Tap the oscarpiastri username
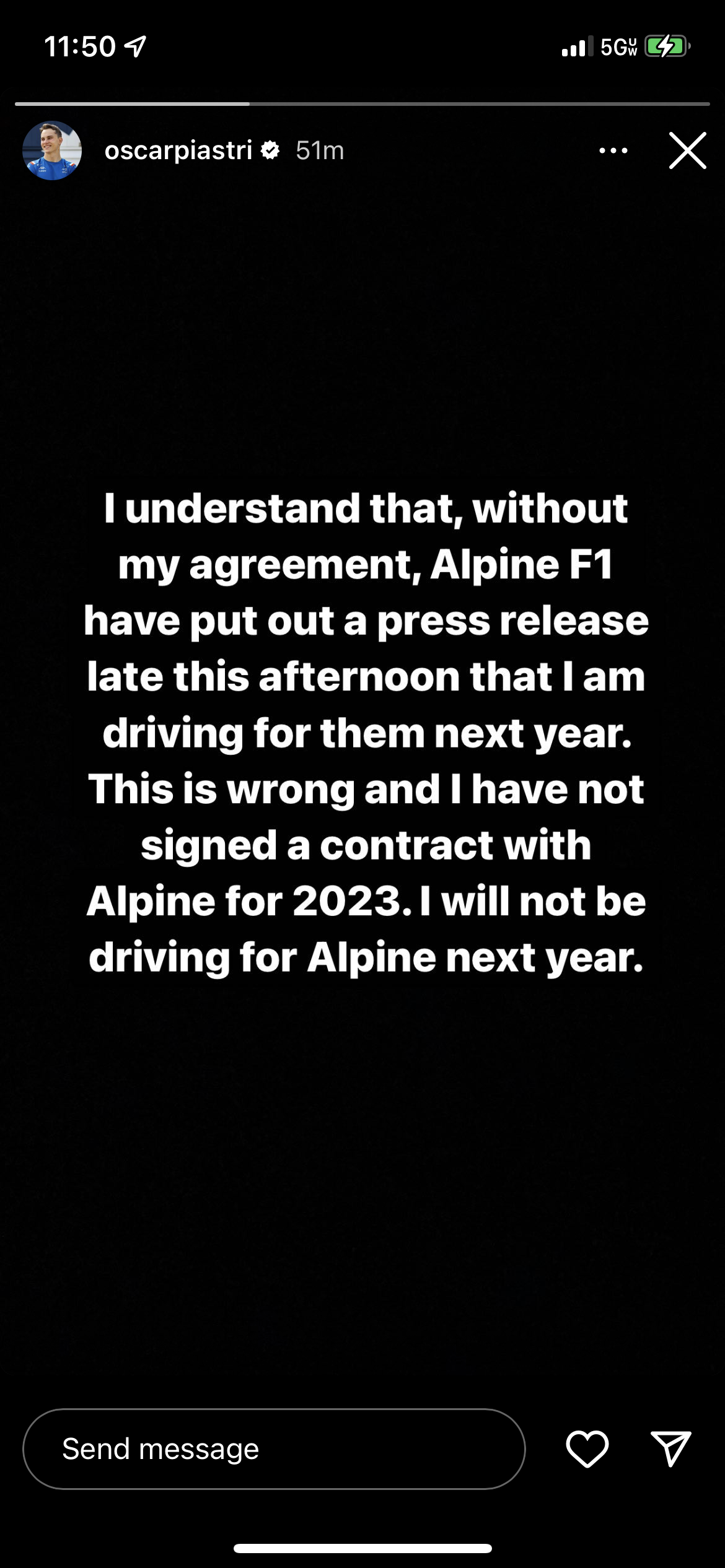 pos(178,150)
